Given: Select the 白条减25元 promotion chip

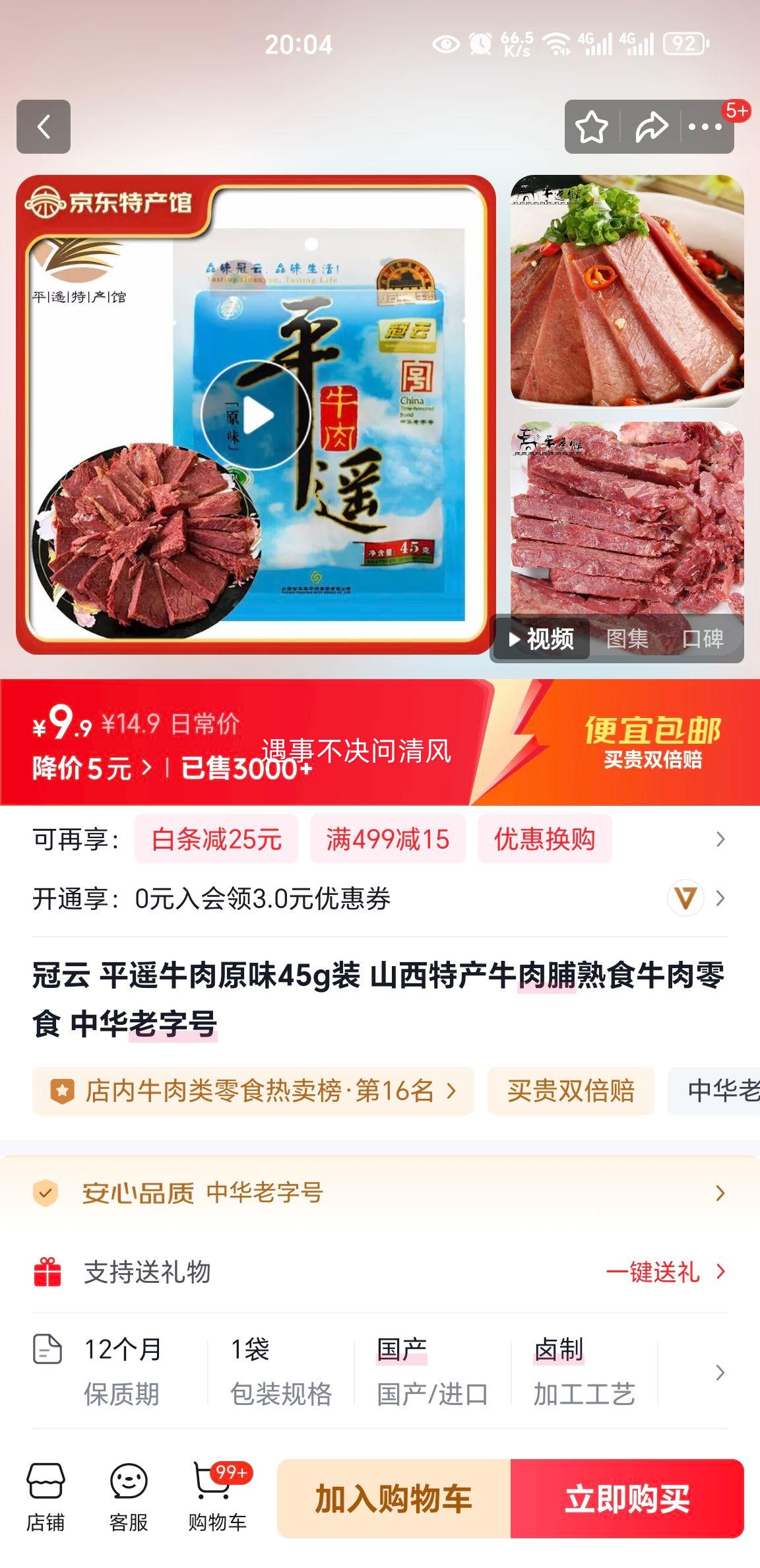Looking at the screenshot, I should 216,839.
